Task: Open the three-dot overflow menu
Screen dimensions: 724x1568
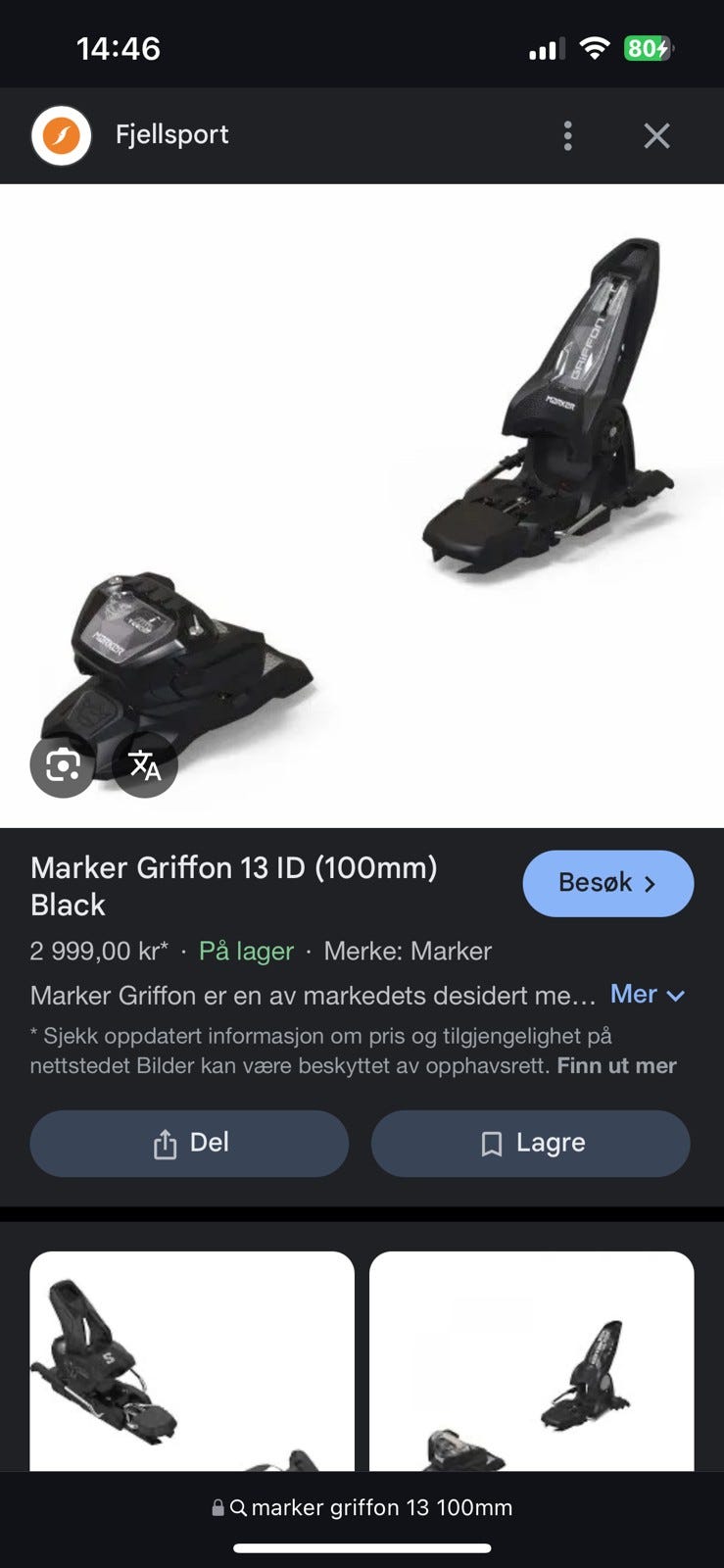Action: pyautogui.click(x=567, y=135)
